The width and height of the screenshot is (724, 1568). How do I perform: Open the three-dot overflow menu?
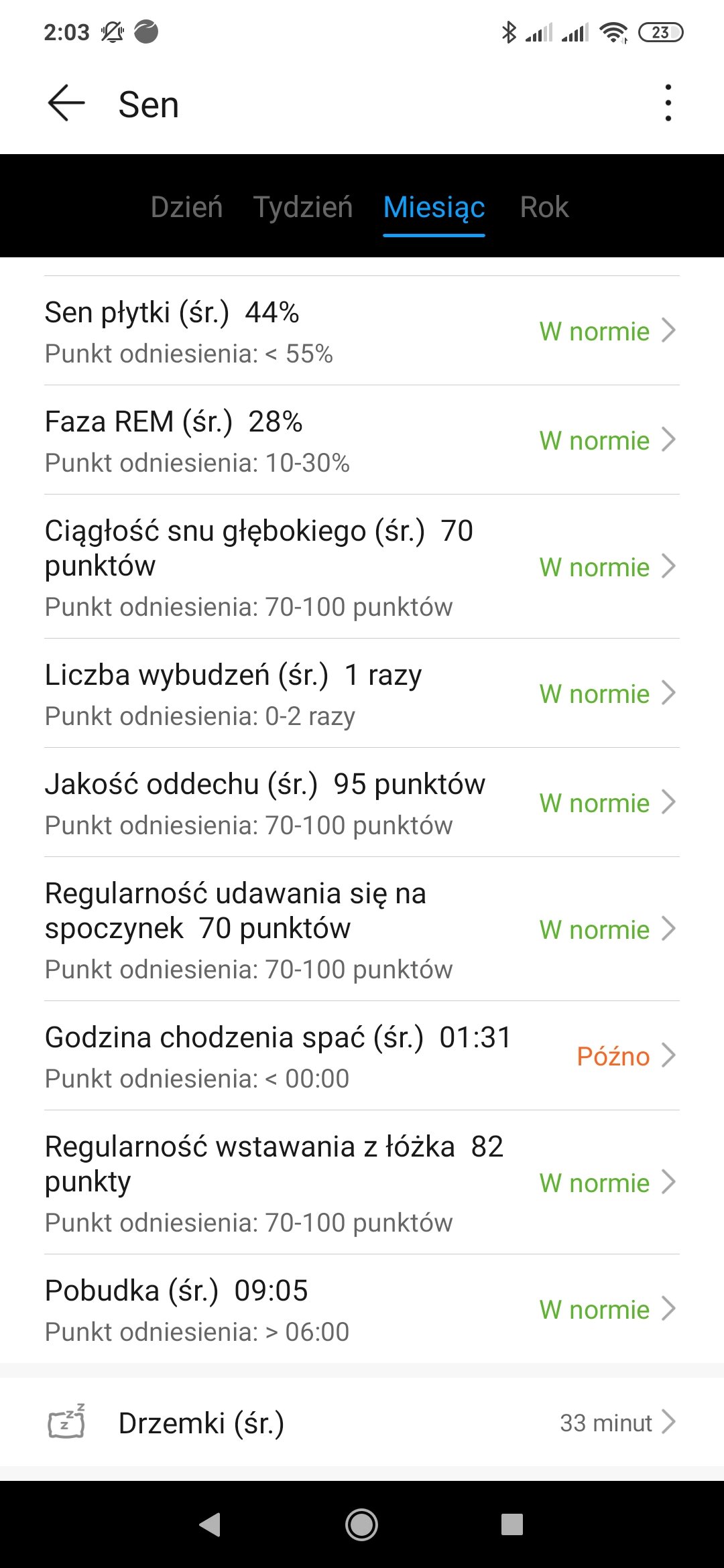[668, 103]
